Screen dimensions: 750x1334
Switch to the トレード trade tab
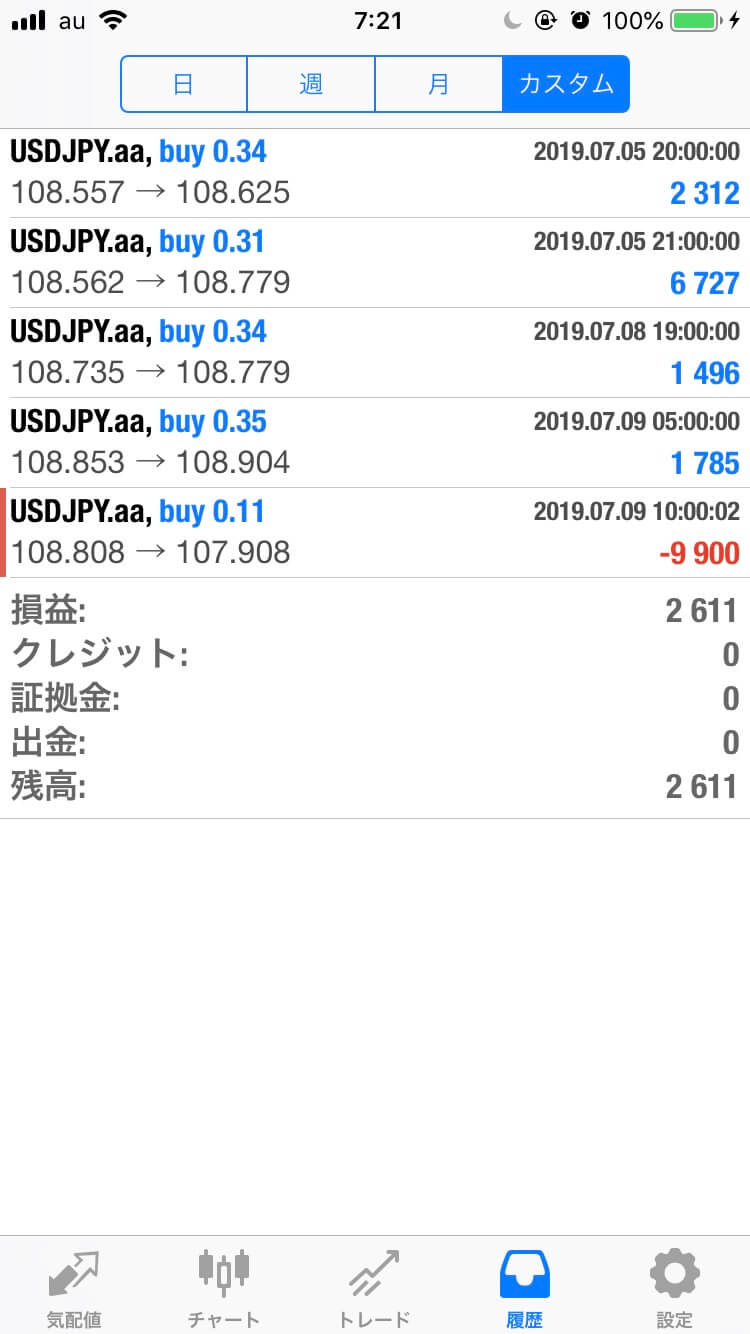coord(374,1286)
